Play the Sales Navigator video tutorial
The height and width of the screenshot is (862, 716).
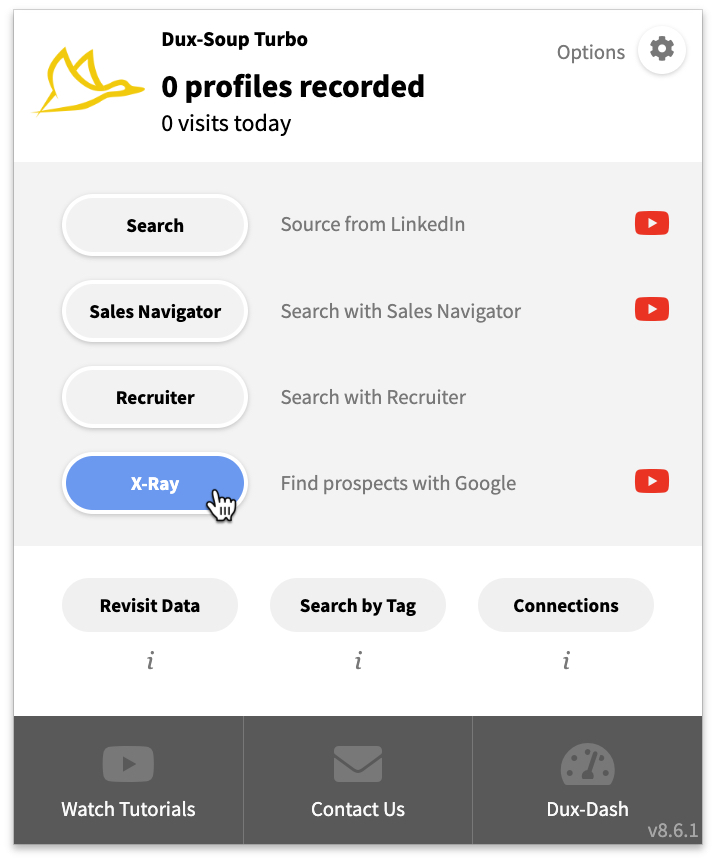tap(651, 310)
